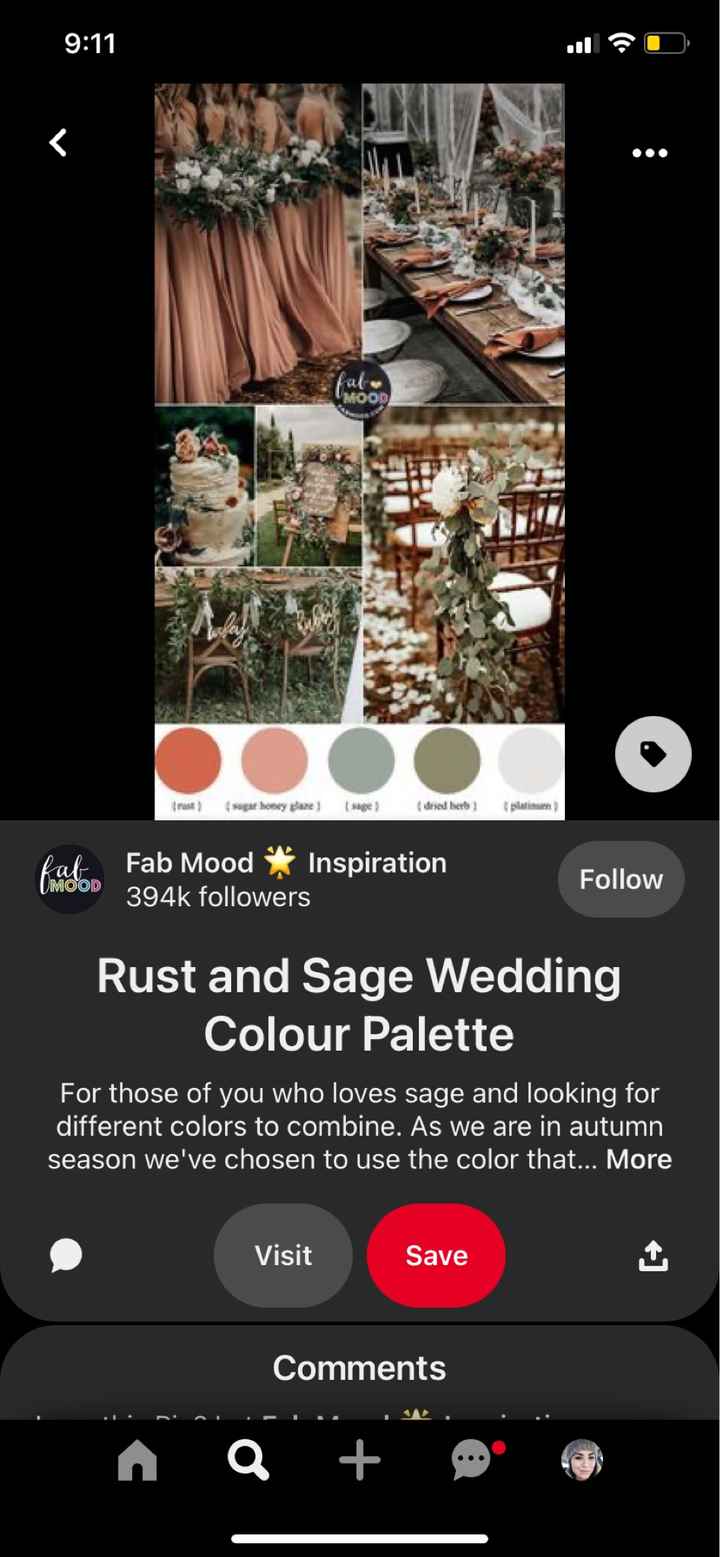Open the messages tab
720x1557 pixels.
click(x=474, y=1461)
